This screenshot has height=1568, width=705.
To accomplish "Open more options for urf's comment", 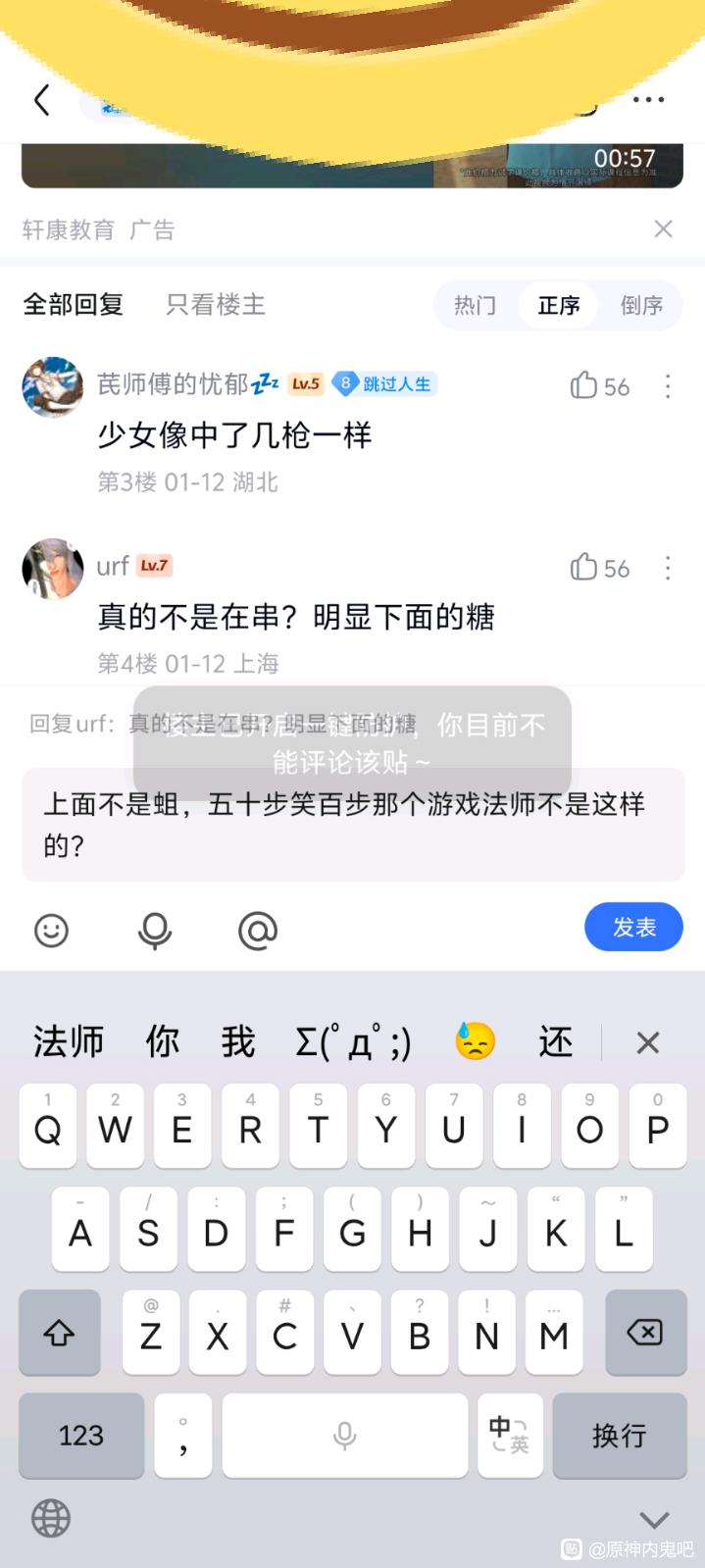I will coord(668,568).
